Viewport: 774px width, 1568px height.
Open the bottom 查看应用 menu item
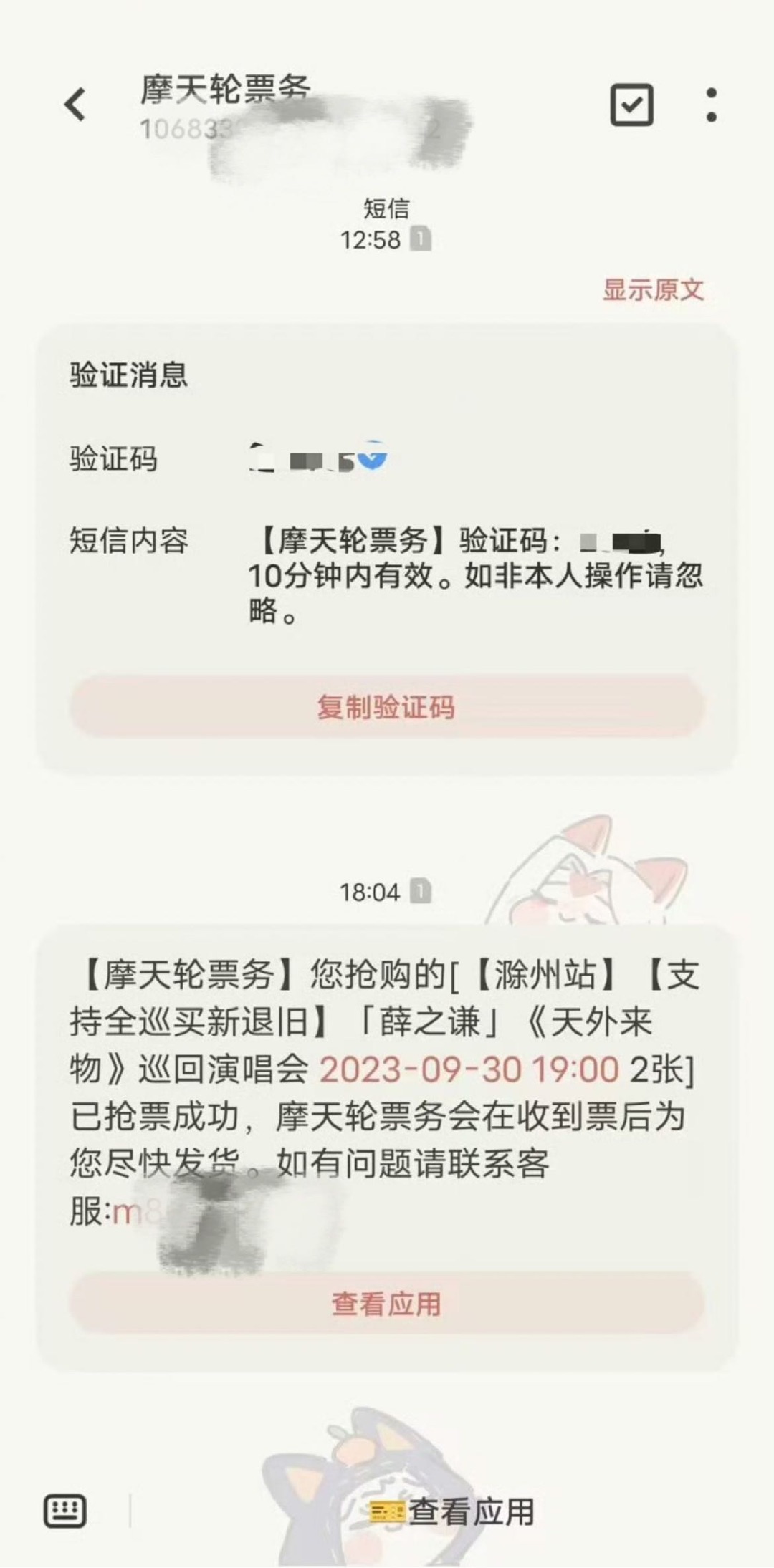[x=453, y=1511]
